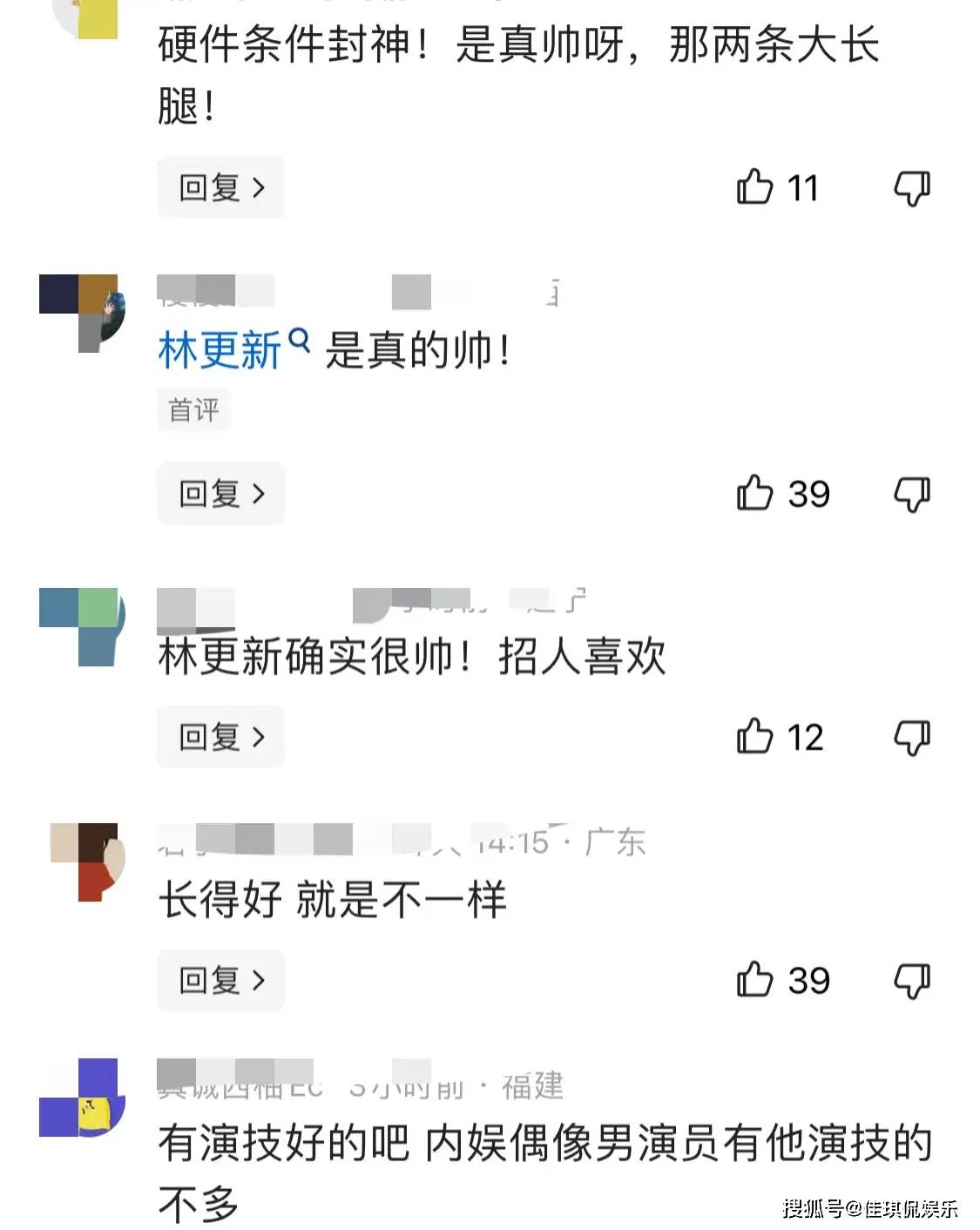
Task: Like the comment with 12 likes
Action: pyautogui.click(x=754, y=737)
